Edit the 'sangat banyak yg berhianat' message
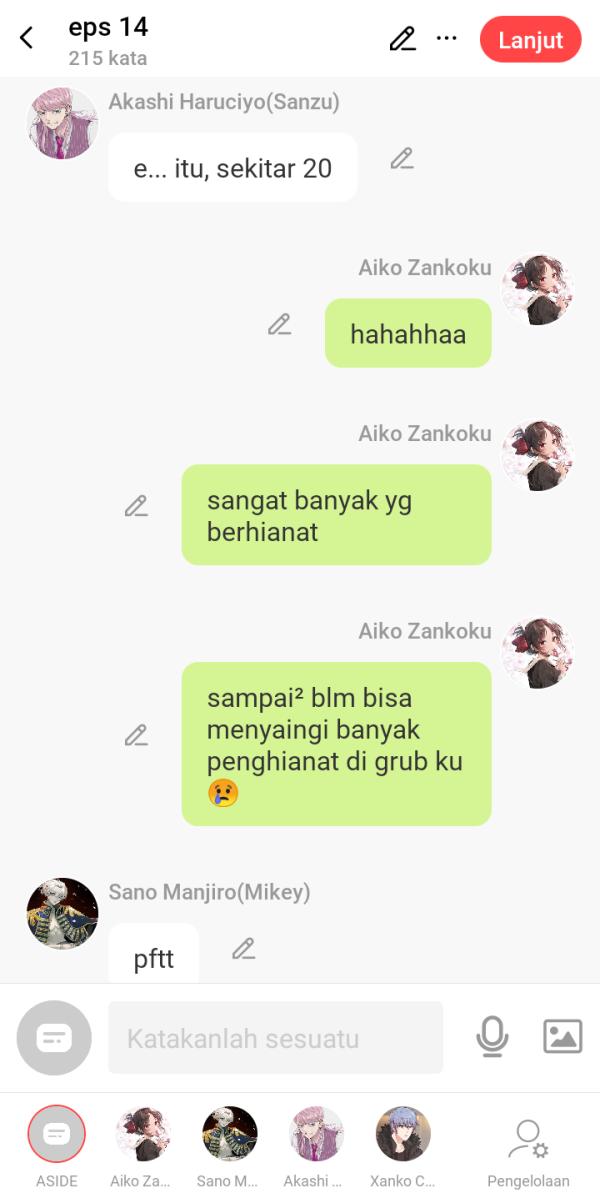The height and width of the screenshot is (1198, 600). click(136, 506)
